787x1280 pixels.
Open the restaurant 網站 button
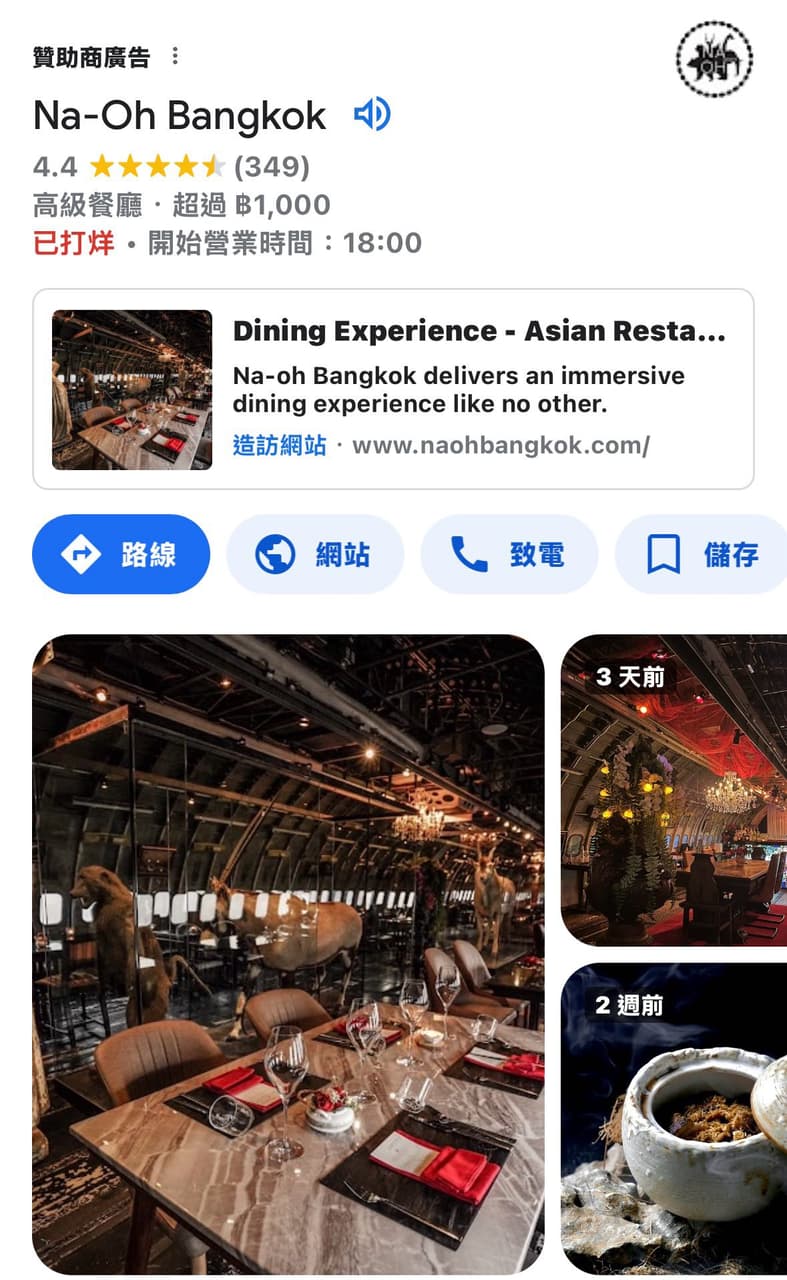click(315, 554)
